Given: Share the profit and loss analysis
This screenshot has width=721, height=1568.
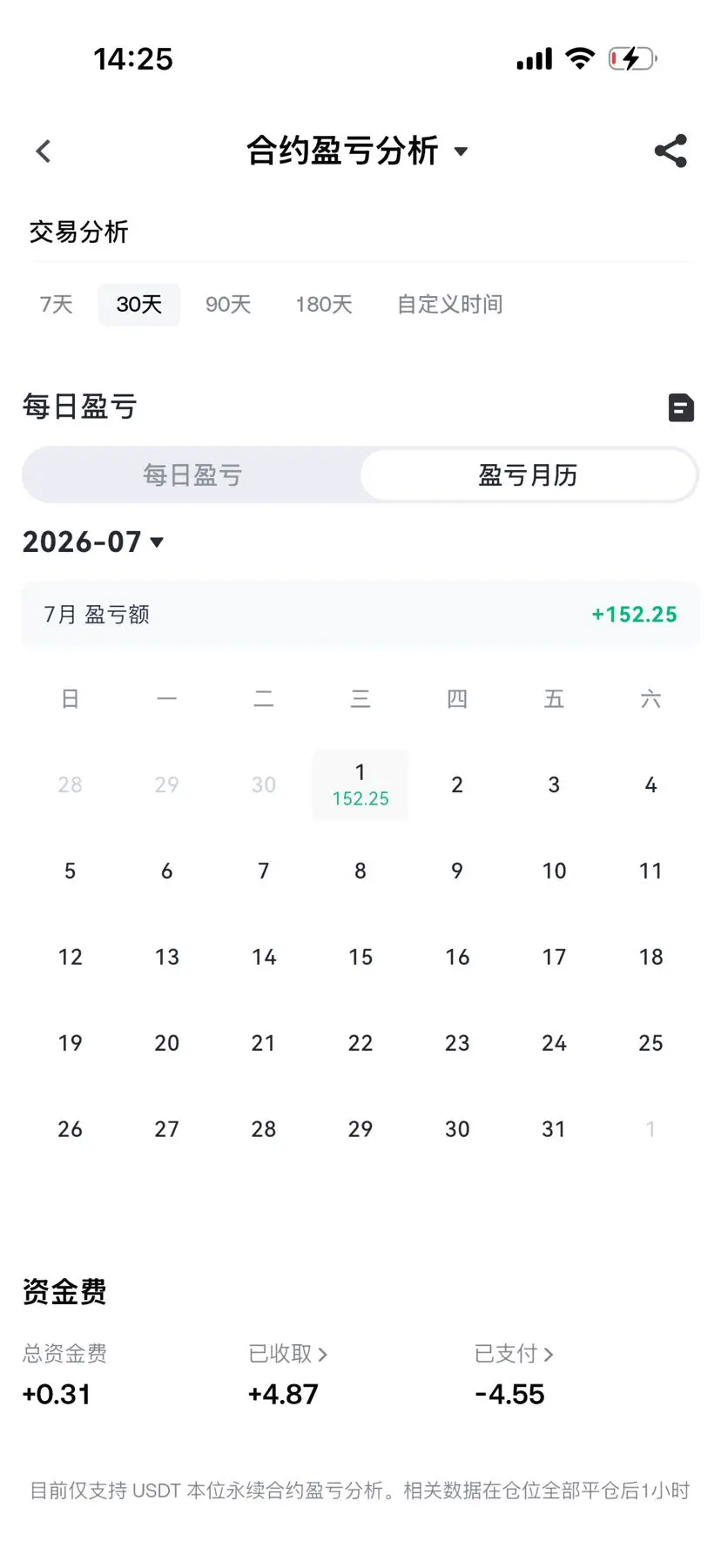Looking at the screenshot, I should coord(670,151).
